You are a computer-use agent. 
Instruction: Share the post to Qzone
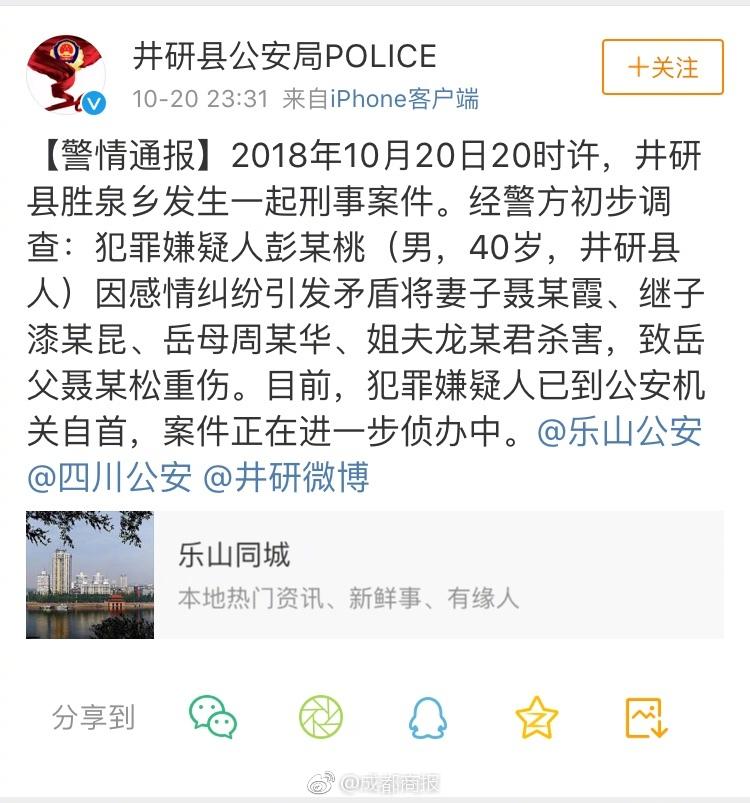pyautogui.click(x=536, y=717)
